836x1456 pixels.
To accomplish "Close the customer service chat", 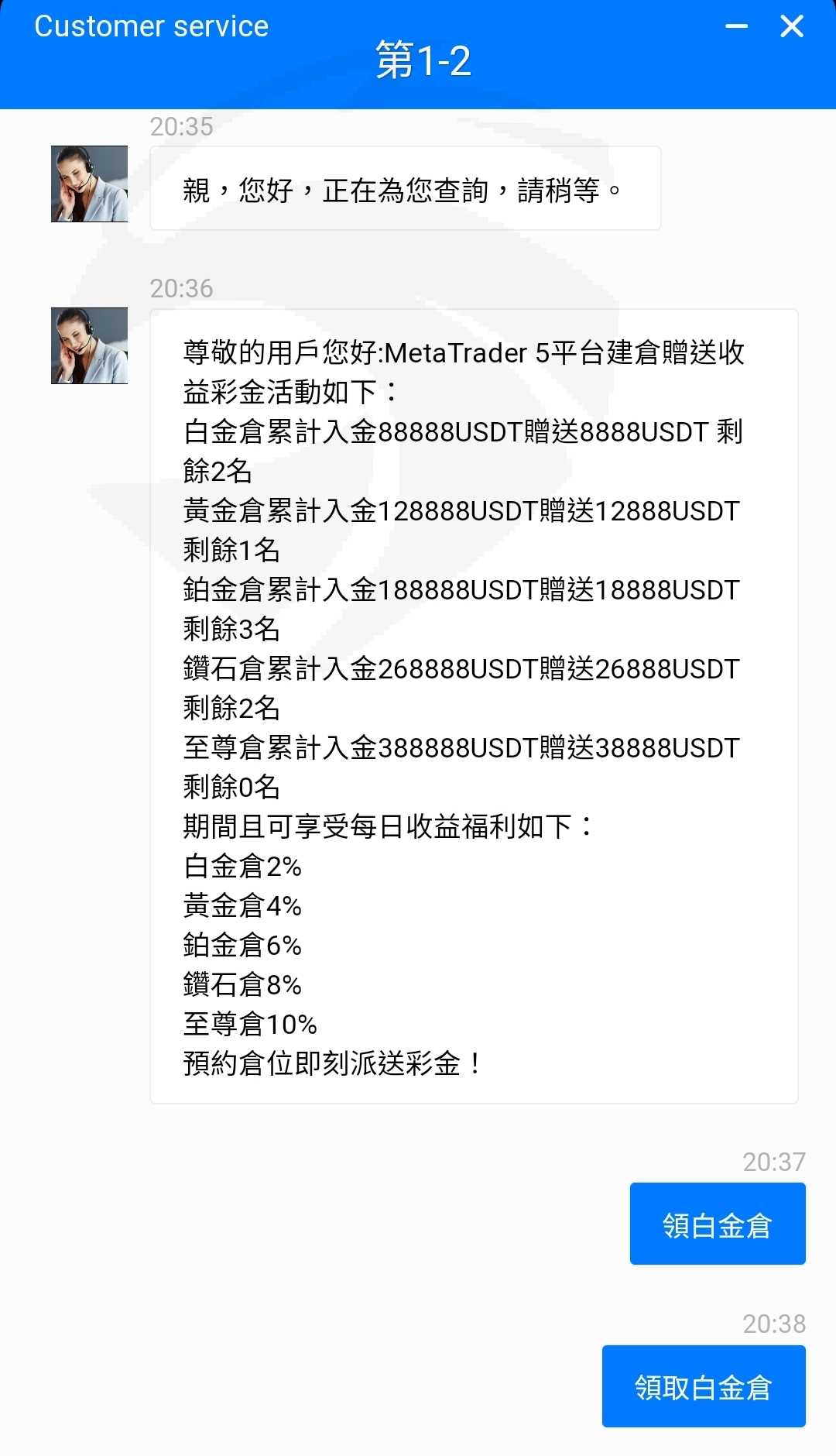I will pos(792,26).
